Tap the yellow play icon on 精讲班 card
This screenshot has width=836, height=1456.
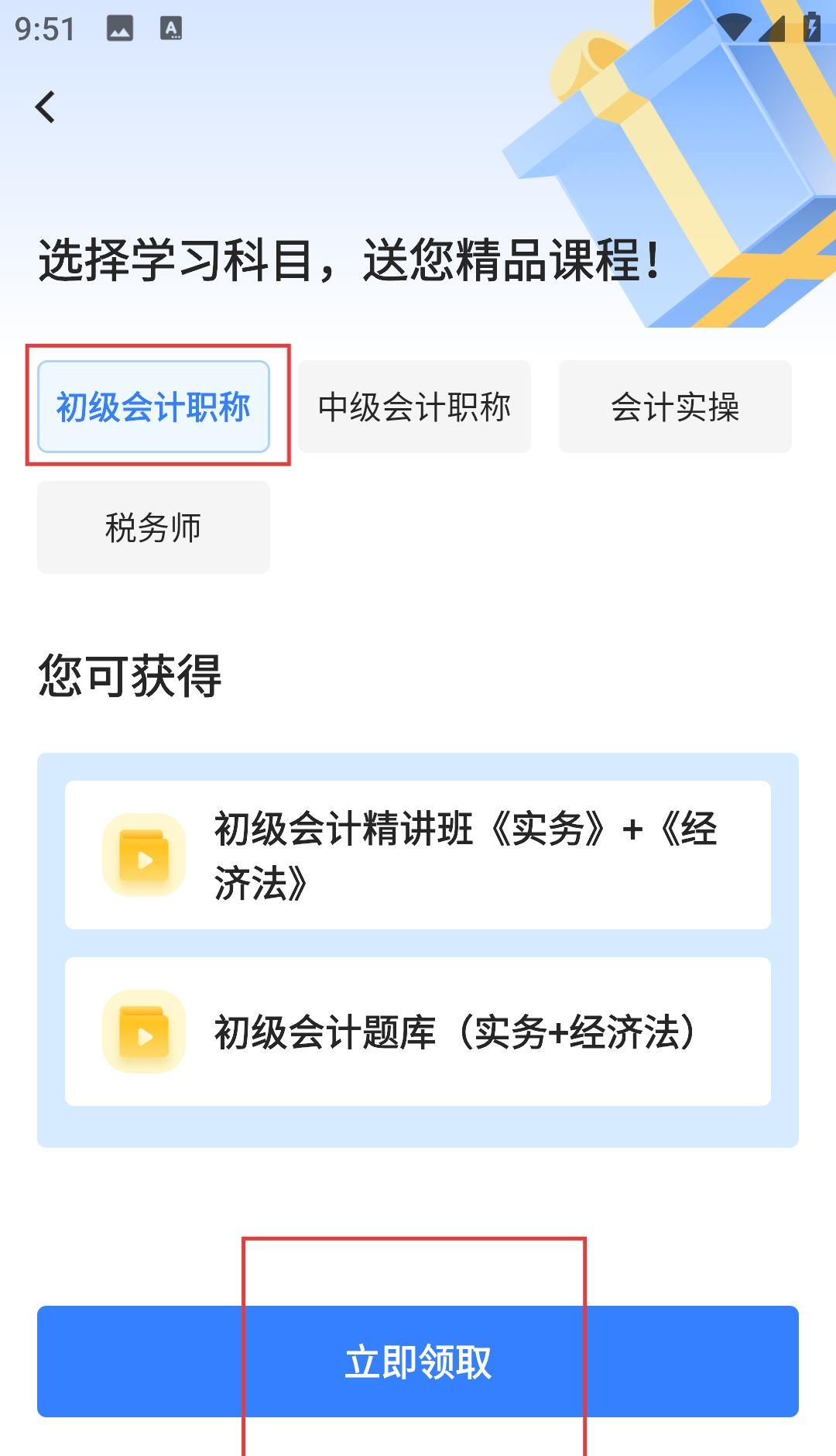tap(144, 854)
